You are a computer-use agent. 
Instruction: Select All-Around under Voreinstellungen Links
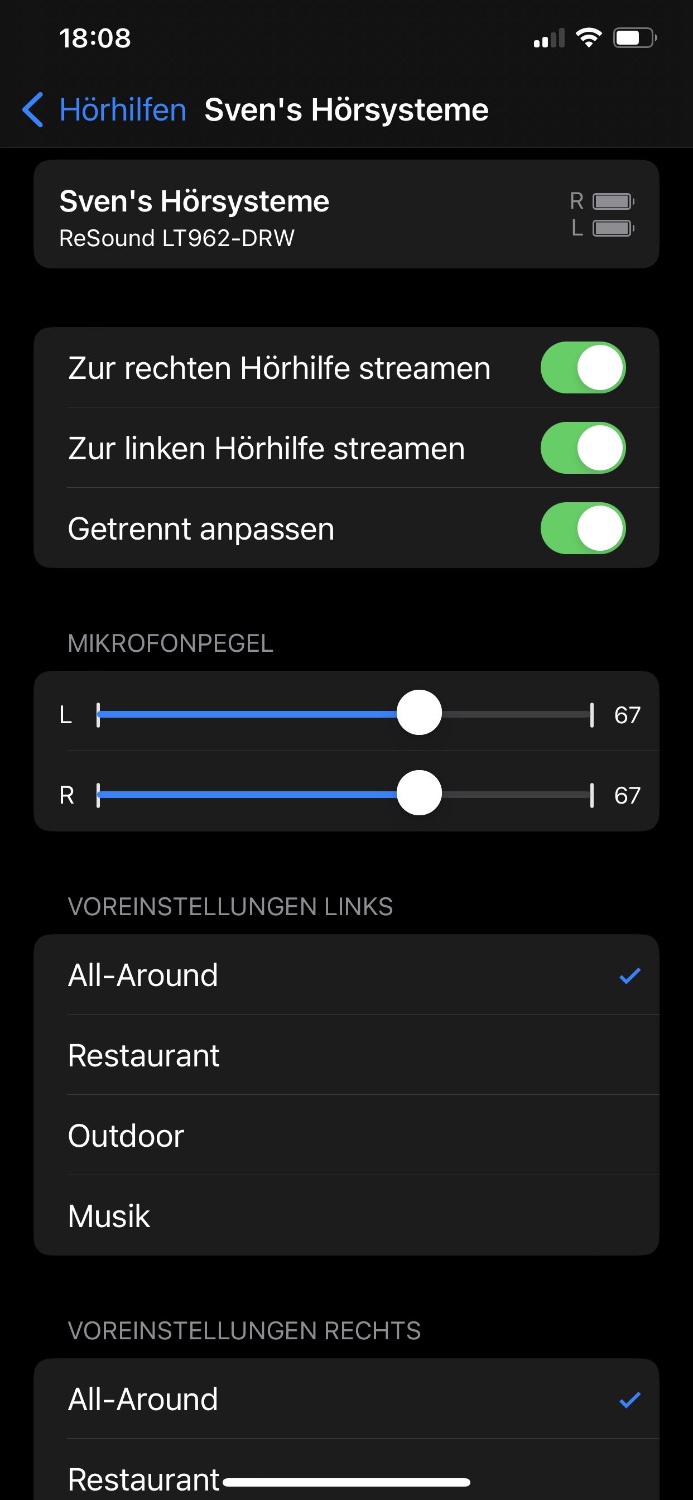[346, 975]
